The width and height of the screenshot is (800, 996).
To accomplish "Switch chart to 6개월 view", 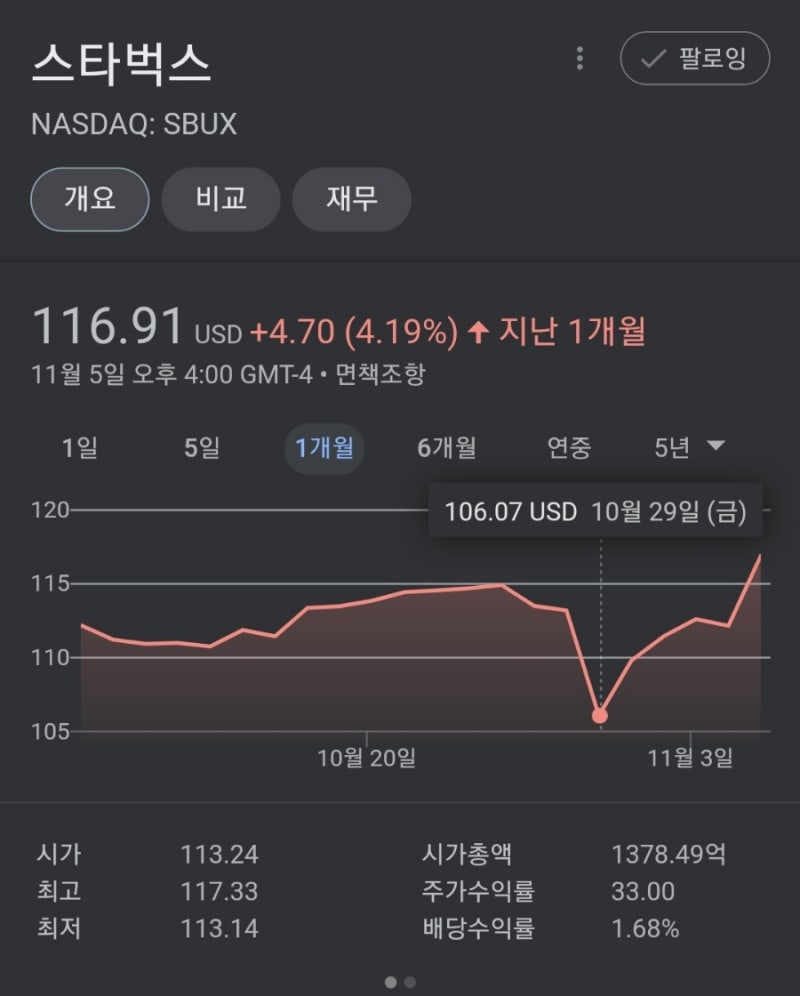I will click(447, 448).
